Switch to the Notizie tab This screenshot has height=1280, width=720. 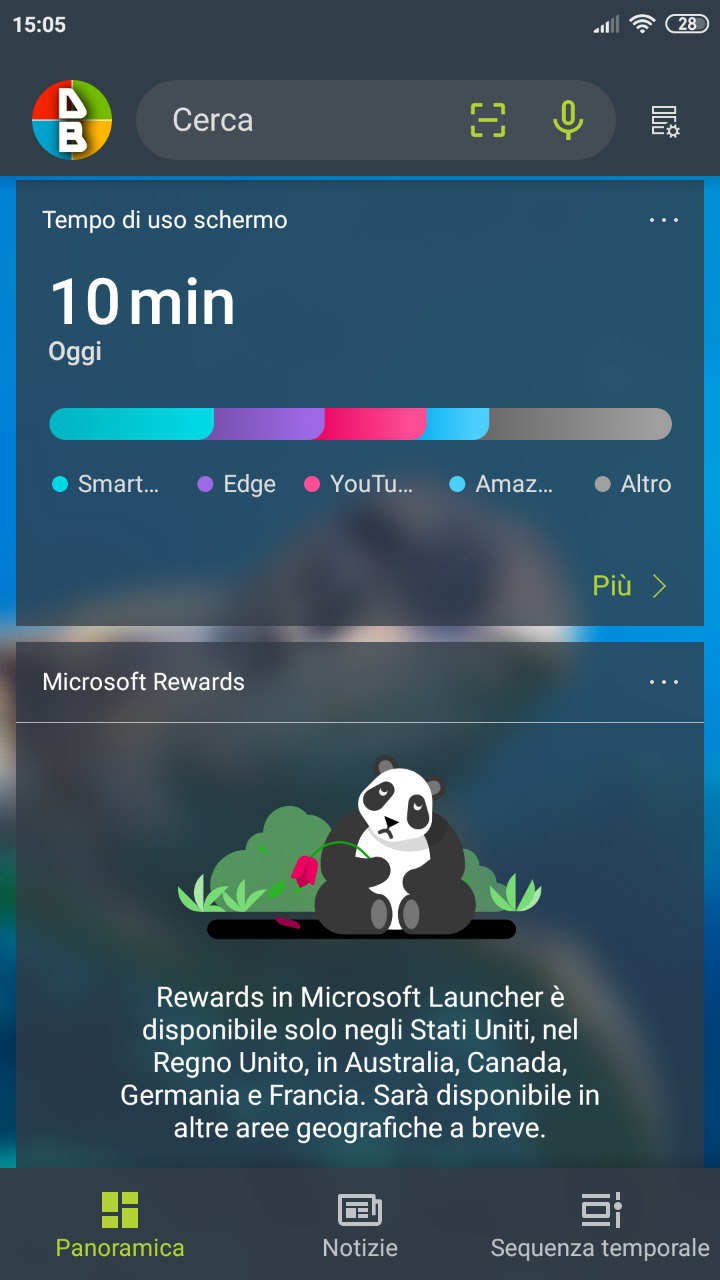[x=360, y=1224]
